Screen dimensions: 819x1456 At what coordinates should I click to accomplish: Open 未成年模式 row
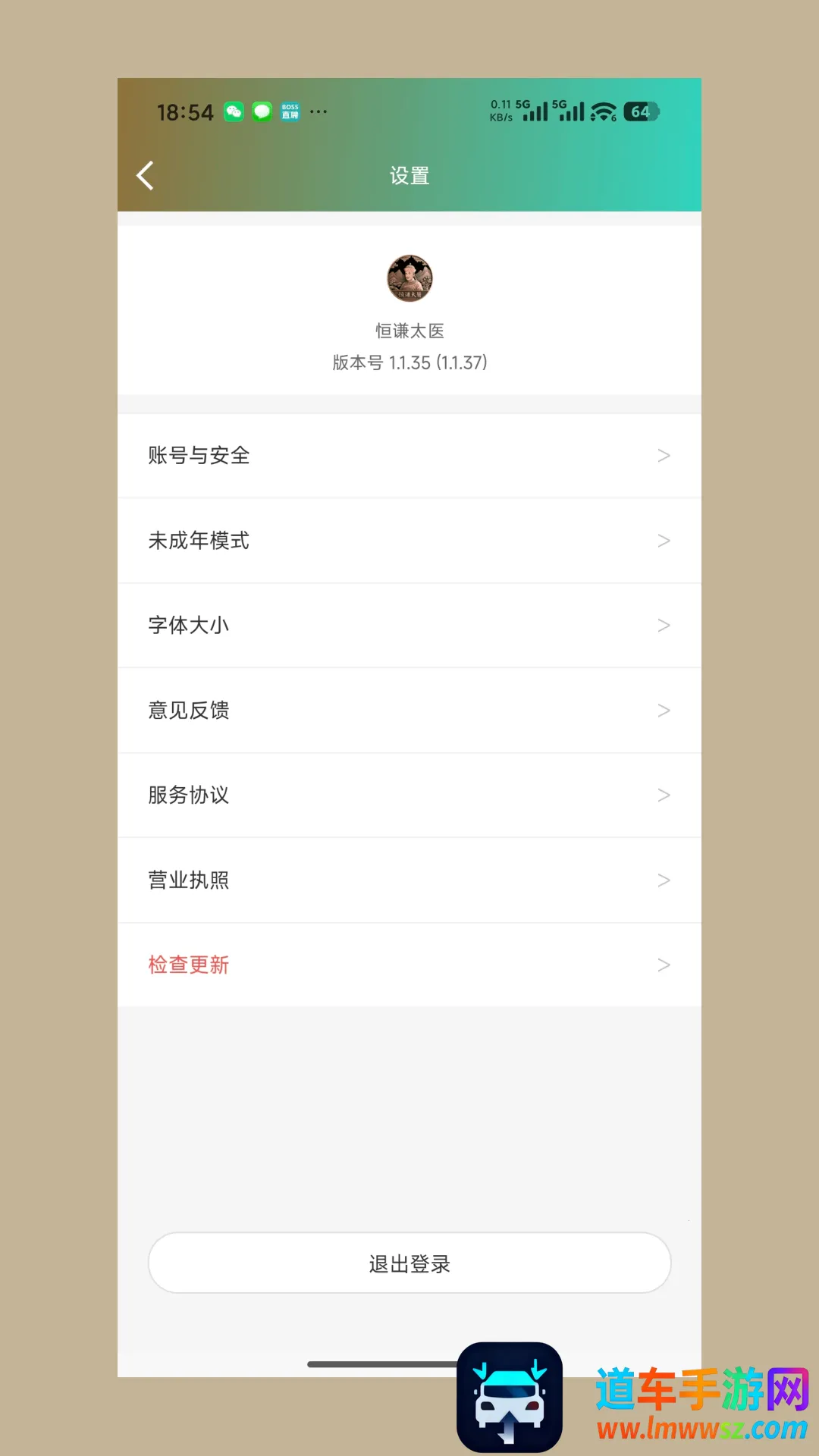(x=409, y=541)
